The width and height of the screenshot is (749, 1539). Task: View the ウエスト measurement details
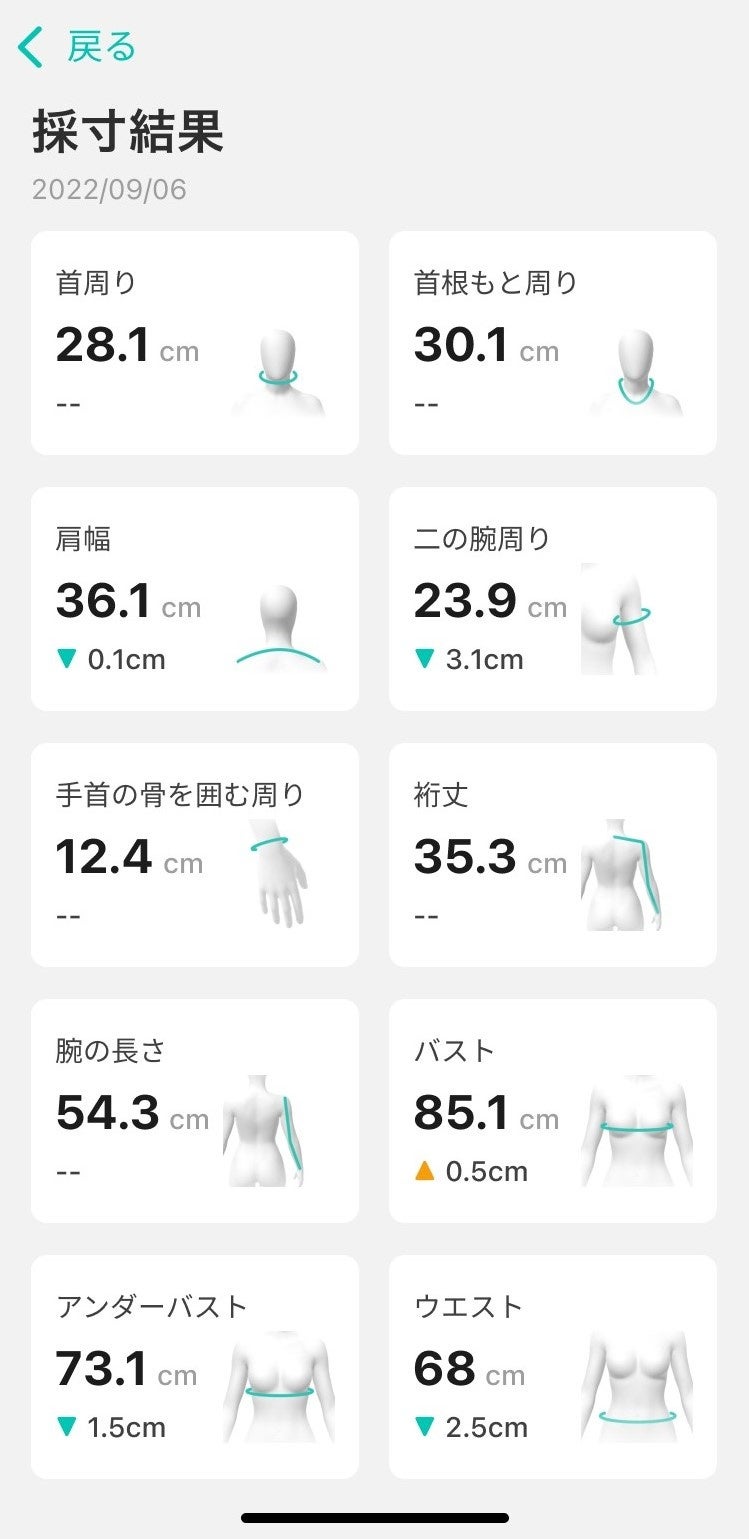(552, 1367)
